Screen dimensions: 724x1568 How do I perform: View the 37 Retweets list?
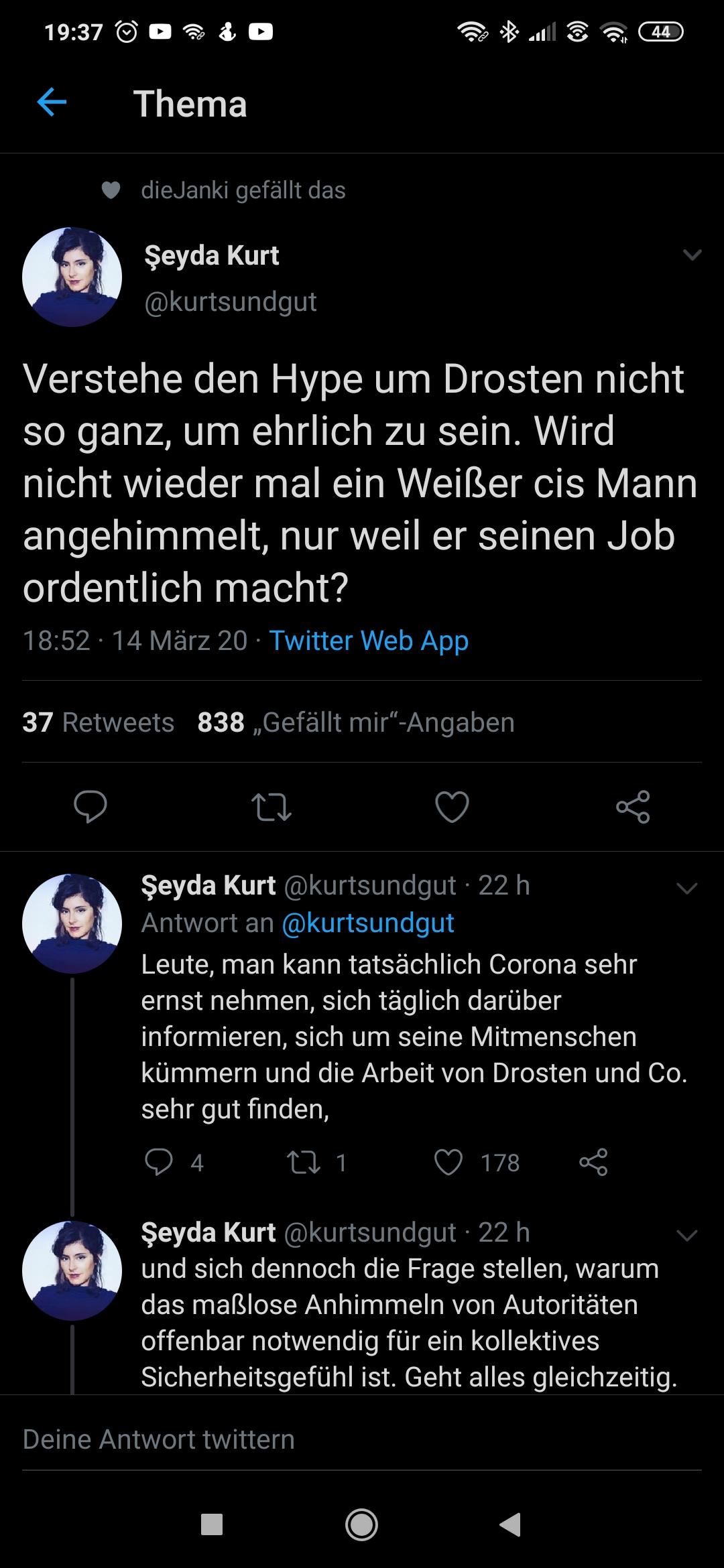pyautogui.click(x=98, y=722)
